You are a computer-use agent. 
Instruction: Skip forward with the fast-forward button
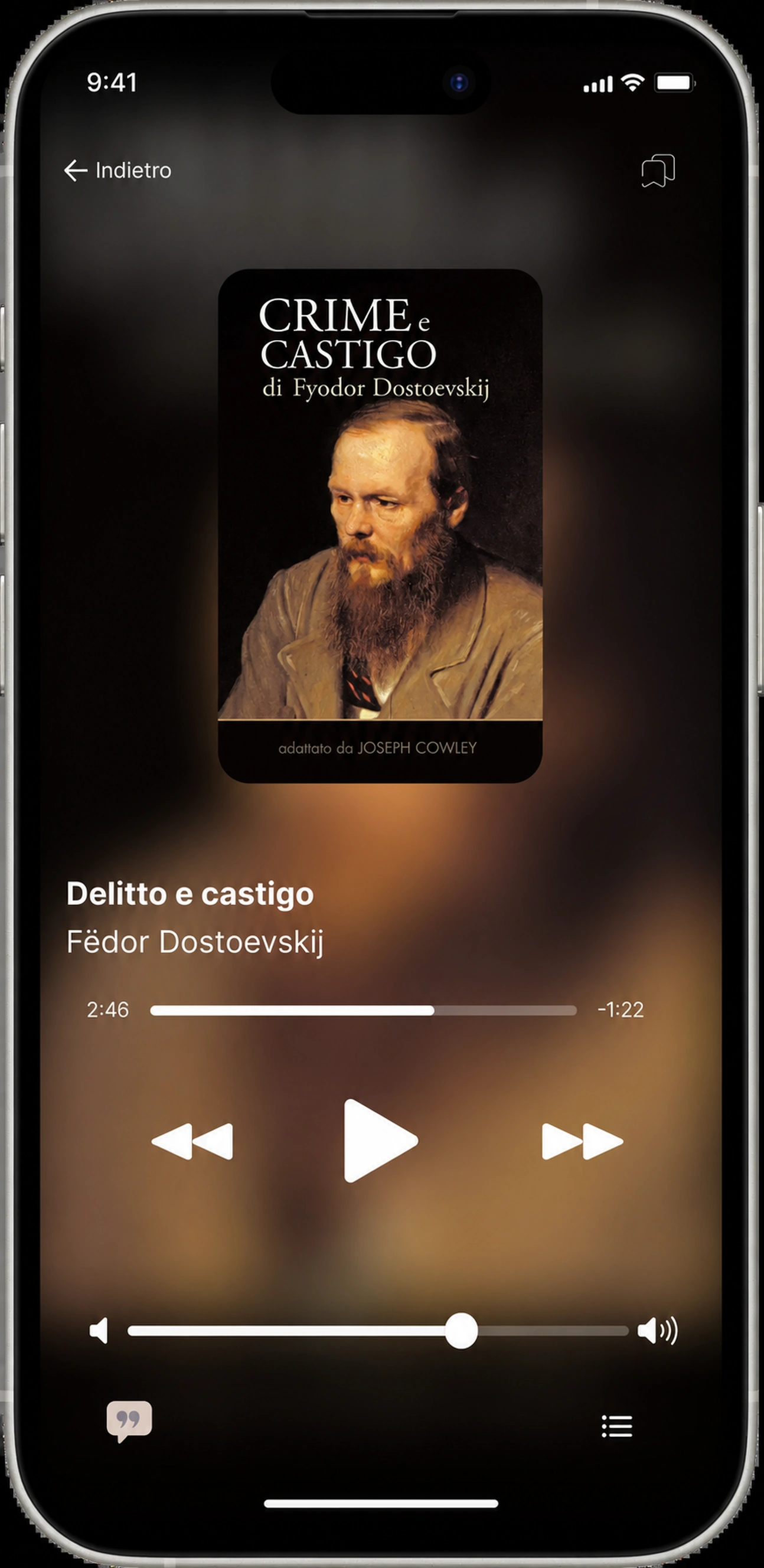[x=582, y=1141]
